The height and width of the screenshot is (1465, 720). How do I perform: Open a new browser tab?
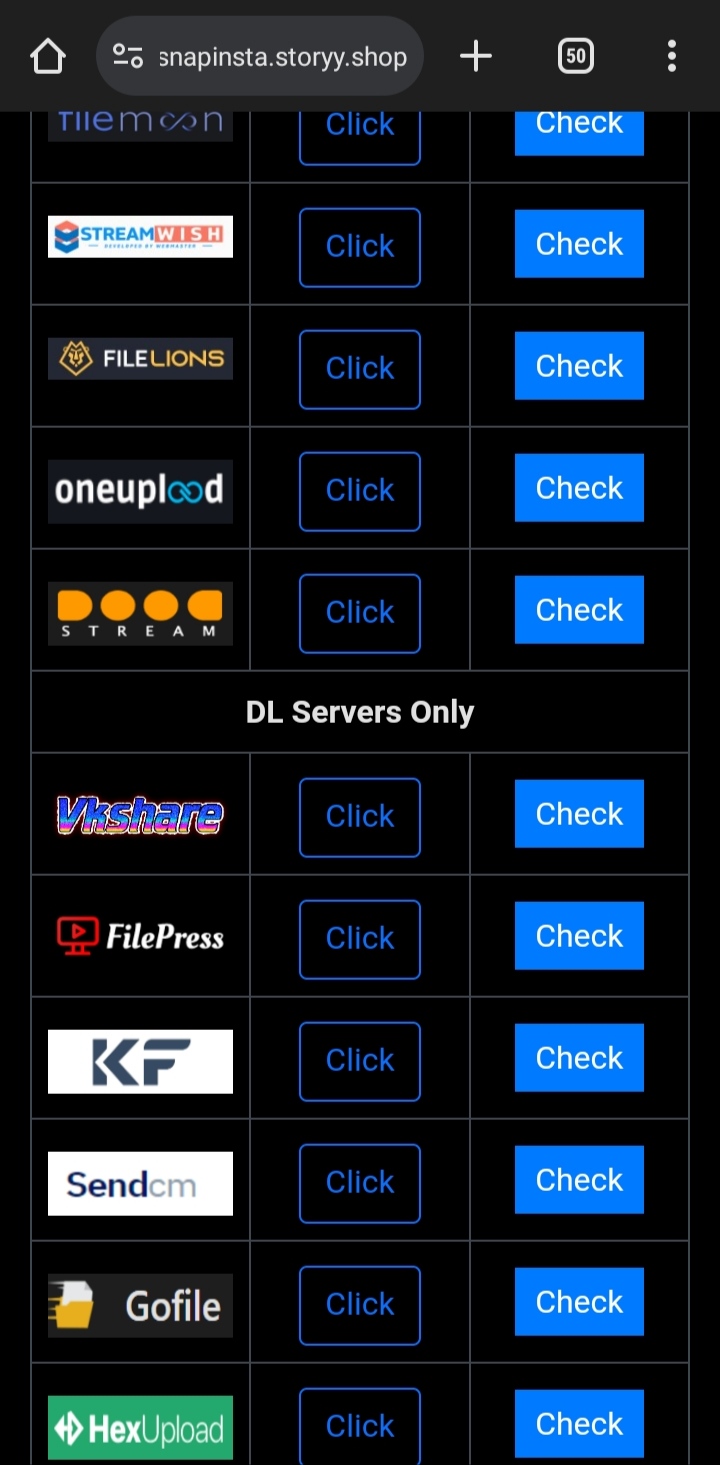(x=476, y=56)
